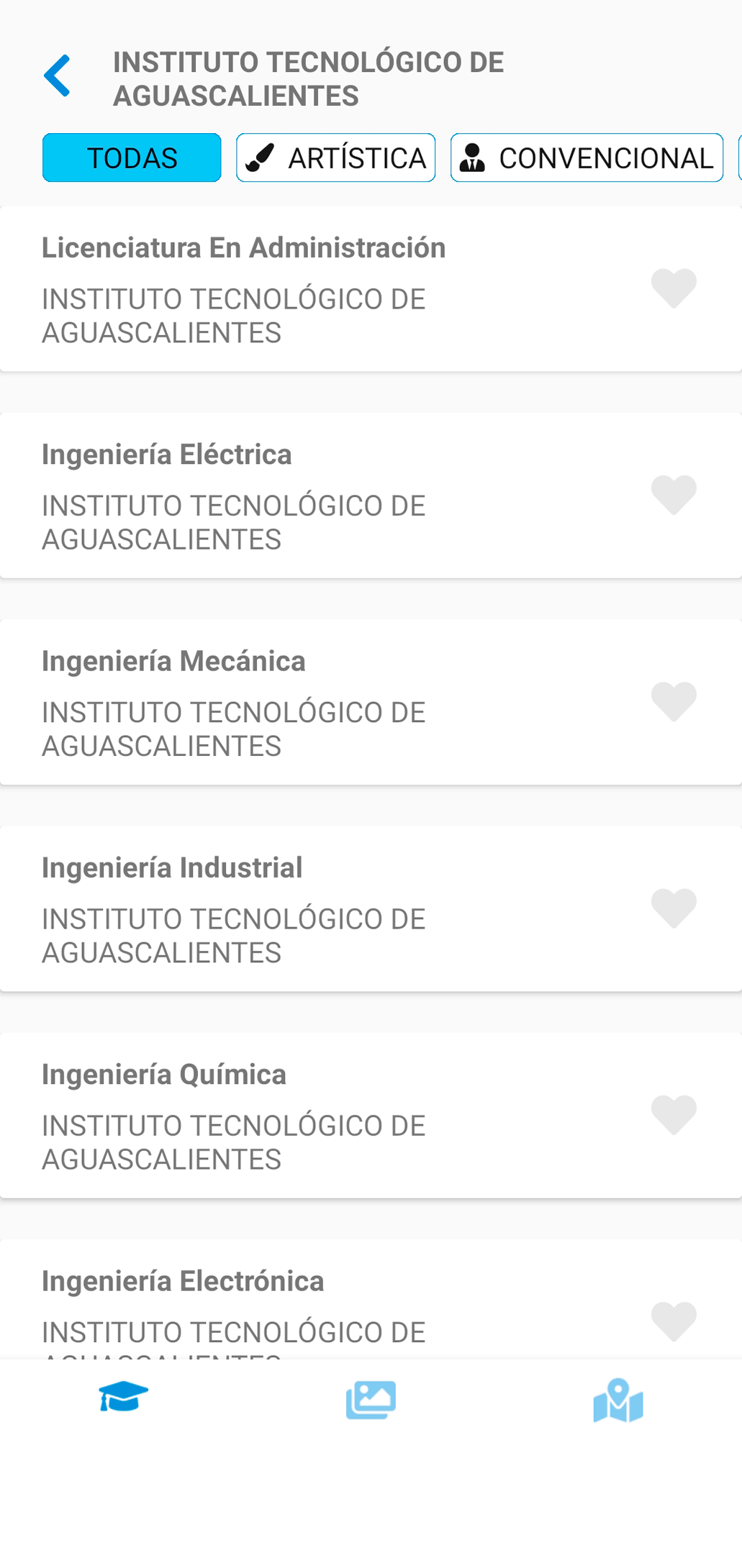Toggle the heart on Ingeniería Industrial

coord(672,908)
